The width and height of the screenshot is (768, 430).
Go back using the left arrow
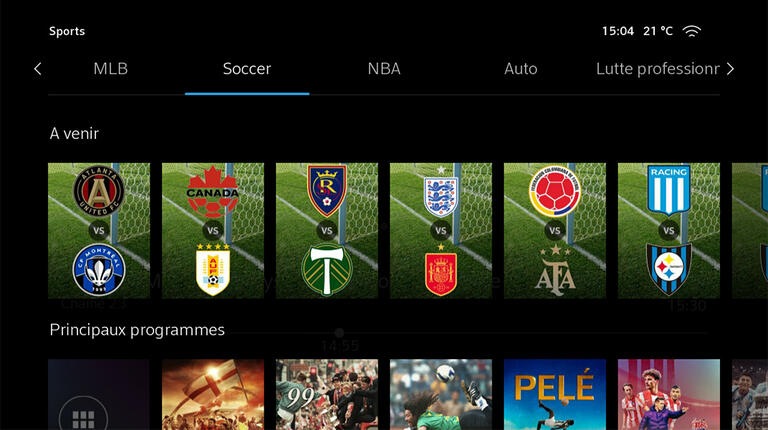(38, 69)
